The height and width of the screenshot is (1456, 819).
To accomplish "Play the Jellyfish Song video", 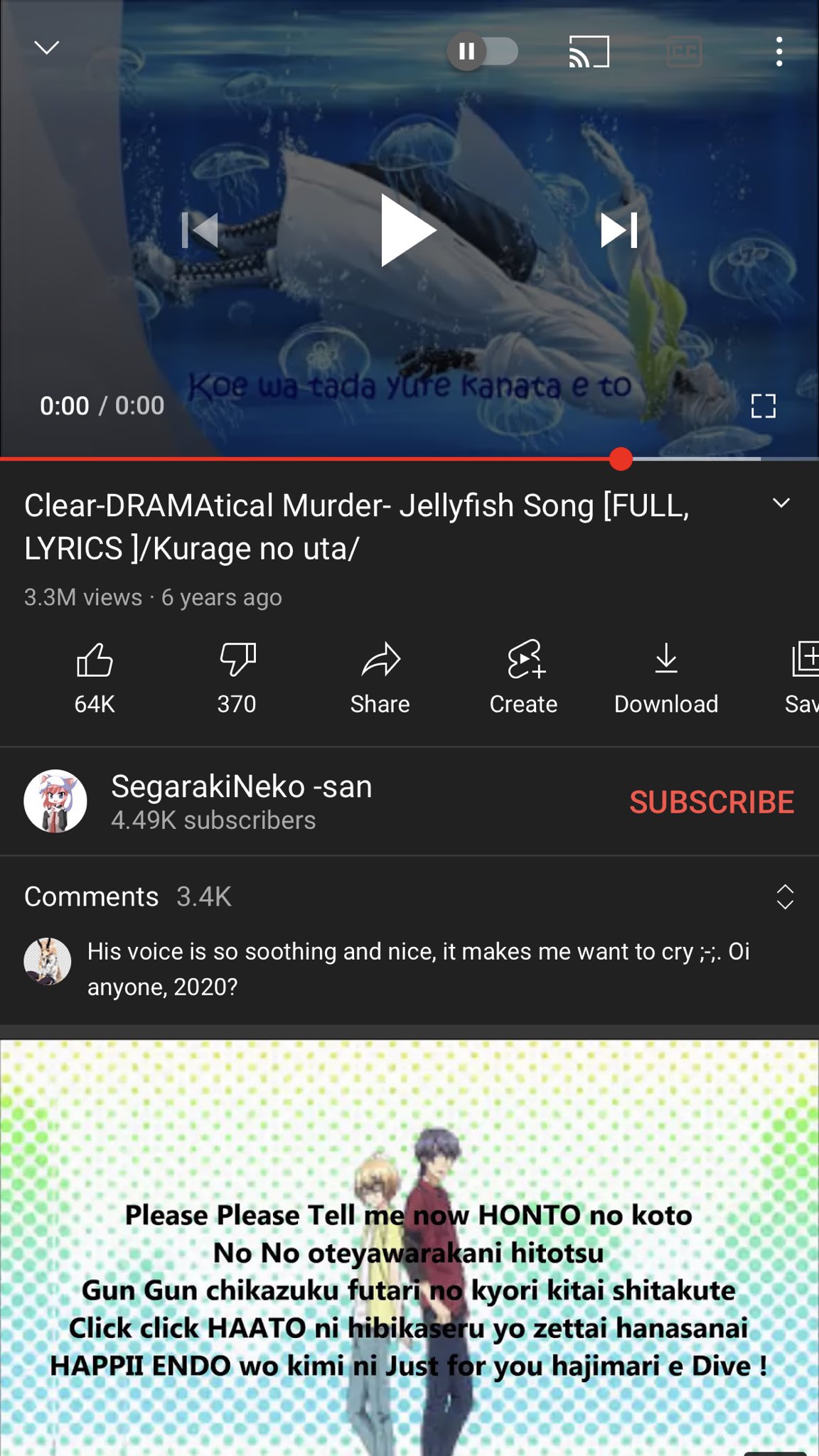I will tap(408, 230).
